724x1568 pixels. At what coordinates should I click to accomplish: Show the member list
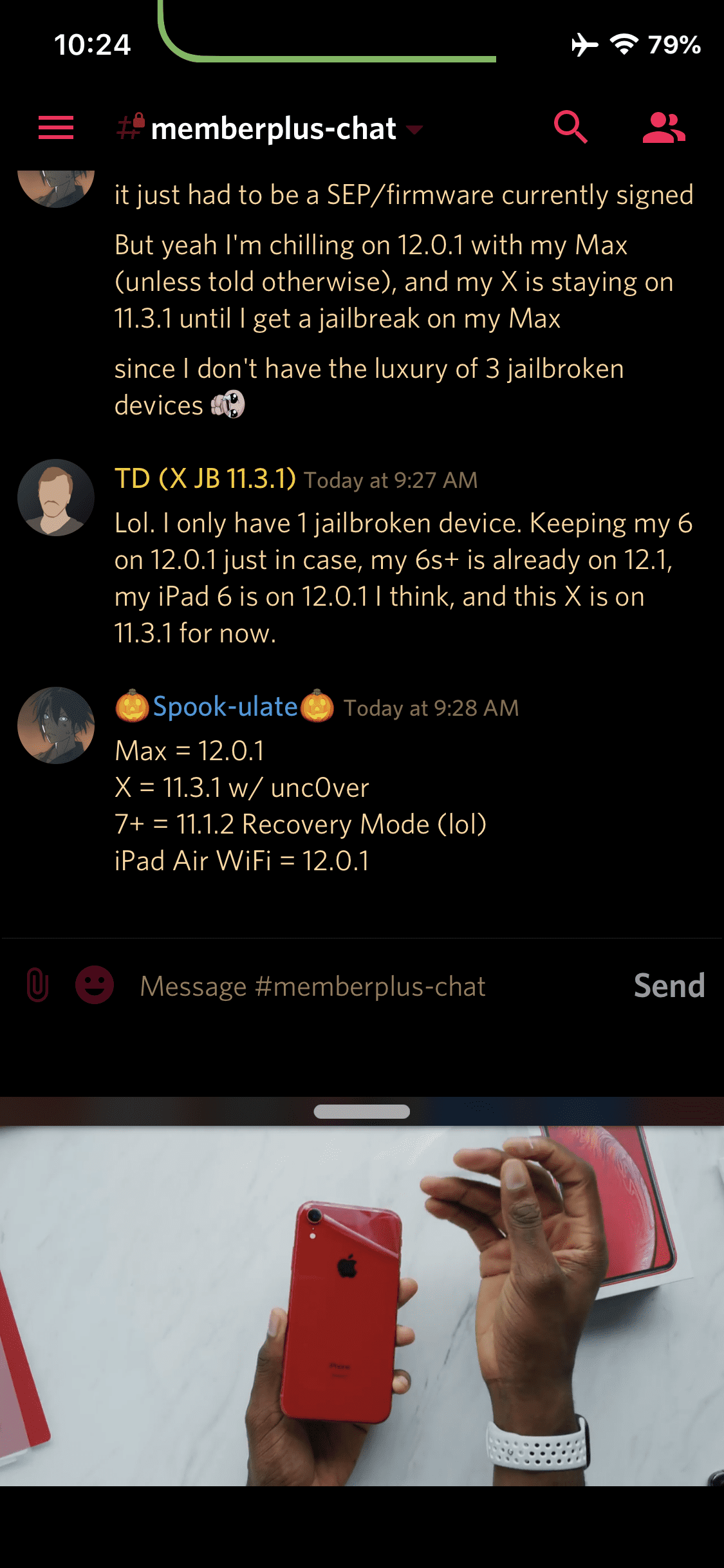click(664, 127)
